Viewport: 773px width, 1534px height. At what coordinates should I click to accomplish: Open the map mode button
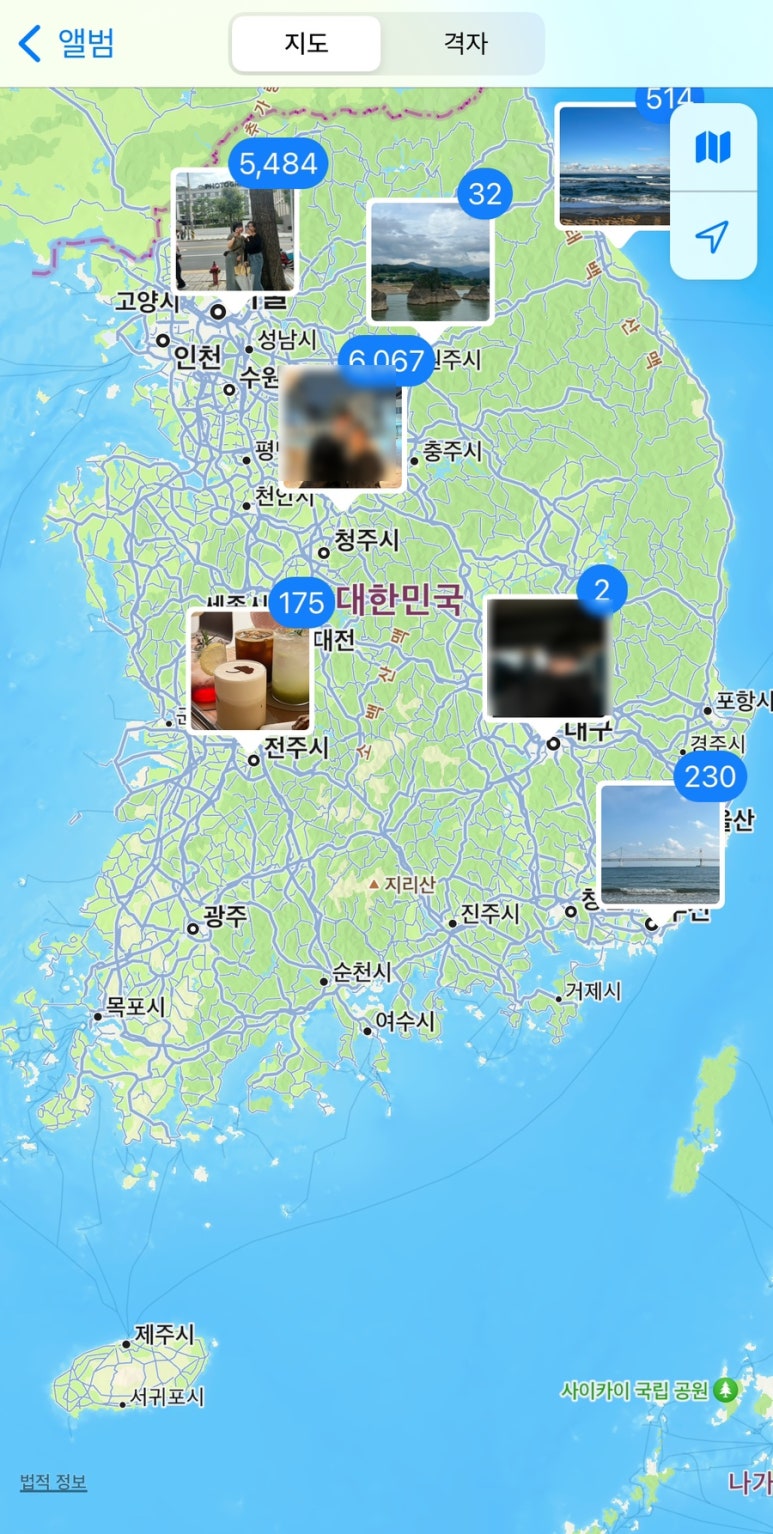pyautogui.click(x=713, y=147)
